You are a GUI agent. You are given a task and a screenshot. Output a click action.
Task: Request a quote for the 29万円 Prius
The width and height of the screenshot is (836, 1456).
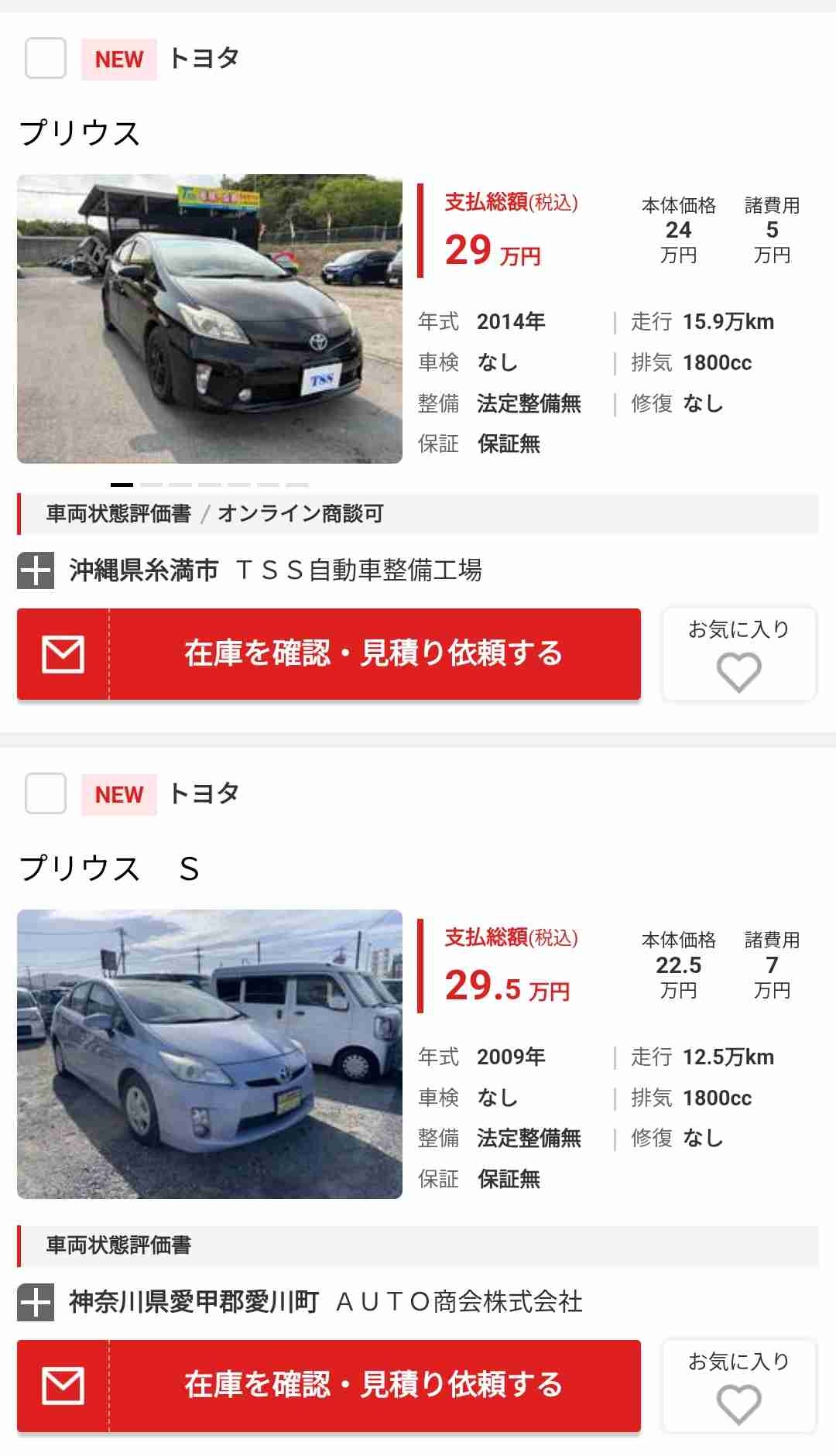click(329, 654)
